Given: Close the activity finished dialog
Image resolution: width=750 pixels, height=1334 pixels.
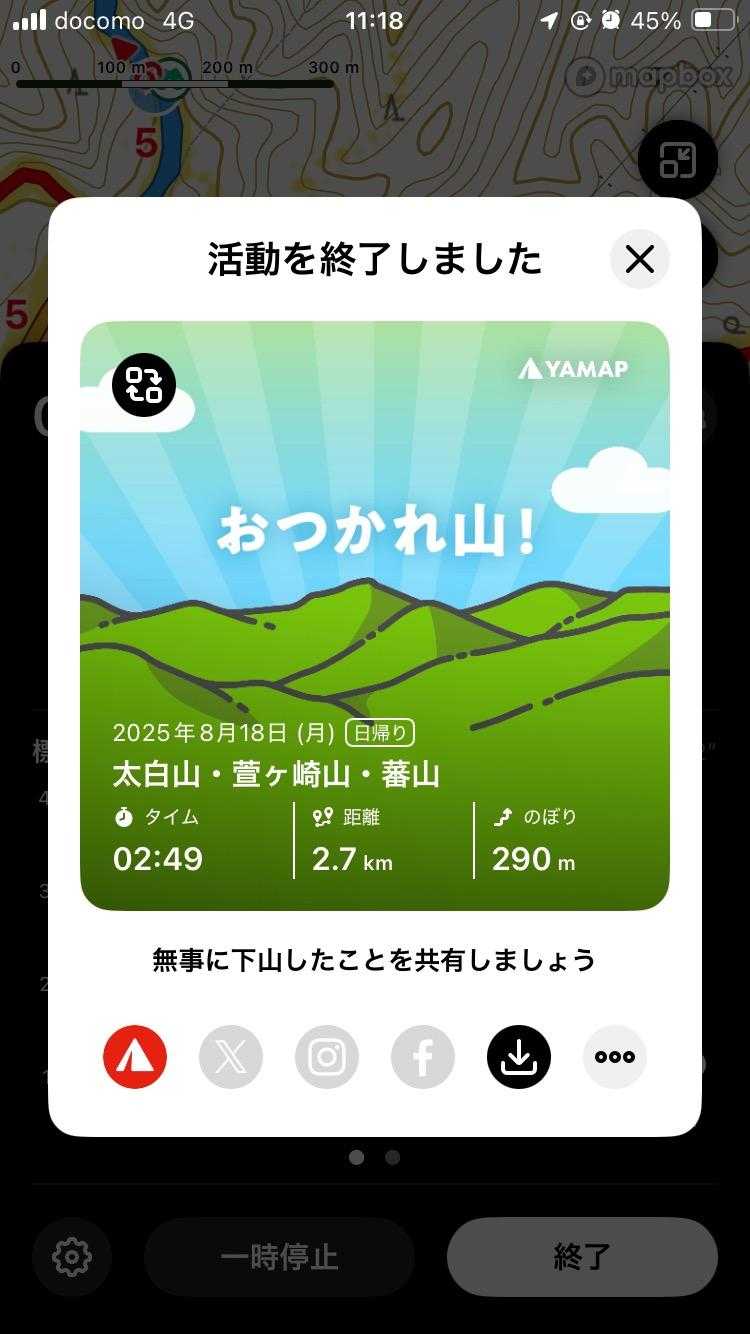Looking at the screenshot, I should pyautogui.click(x=639, y=260).
